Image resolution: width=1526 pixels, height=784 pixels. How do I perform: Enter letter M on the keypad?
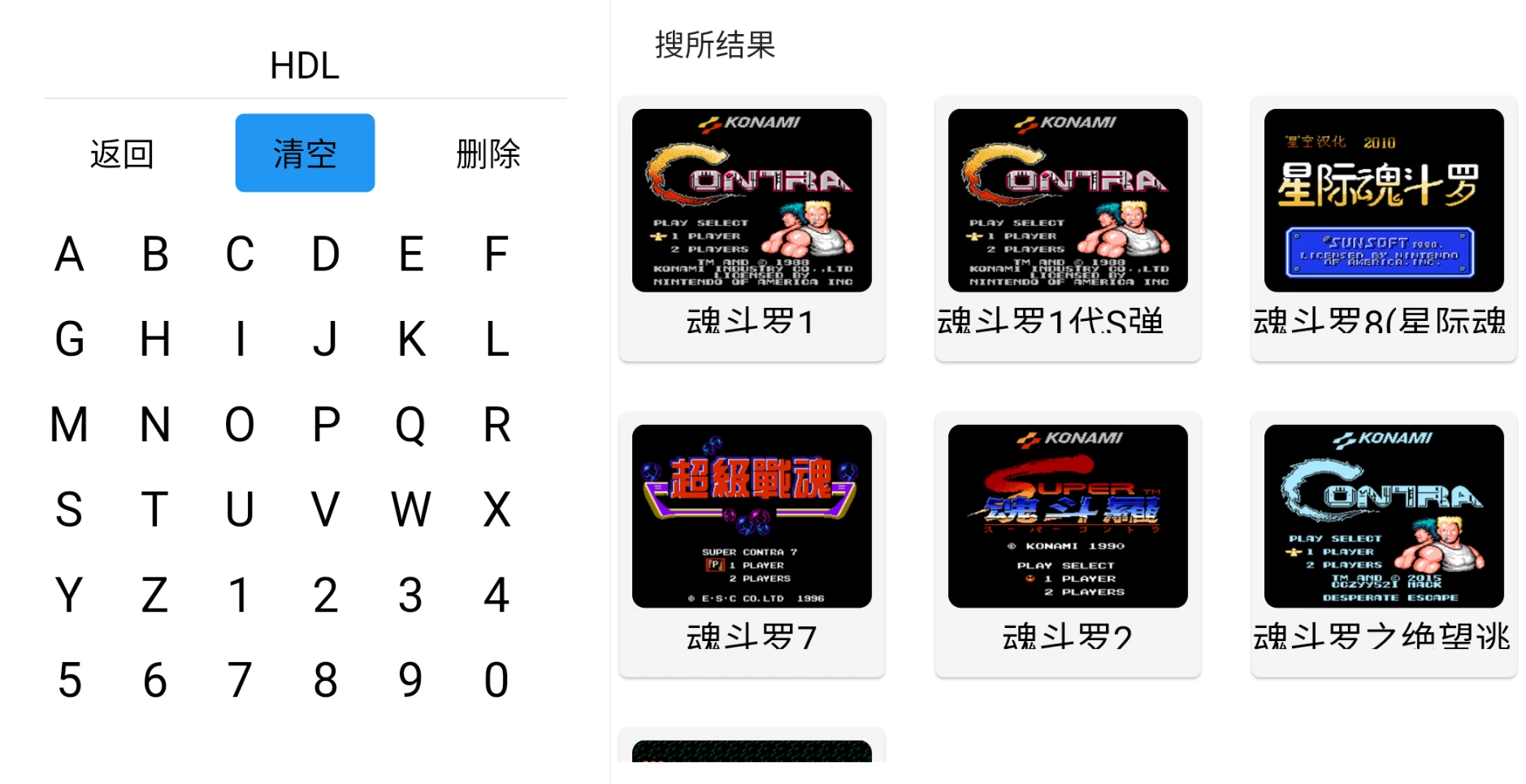click(69, 425)
